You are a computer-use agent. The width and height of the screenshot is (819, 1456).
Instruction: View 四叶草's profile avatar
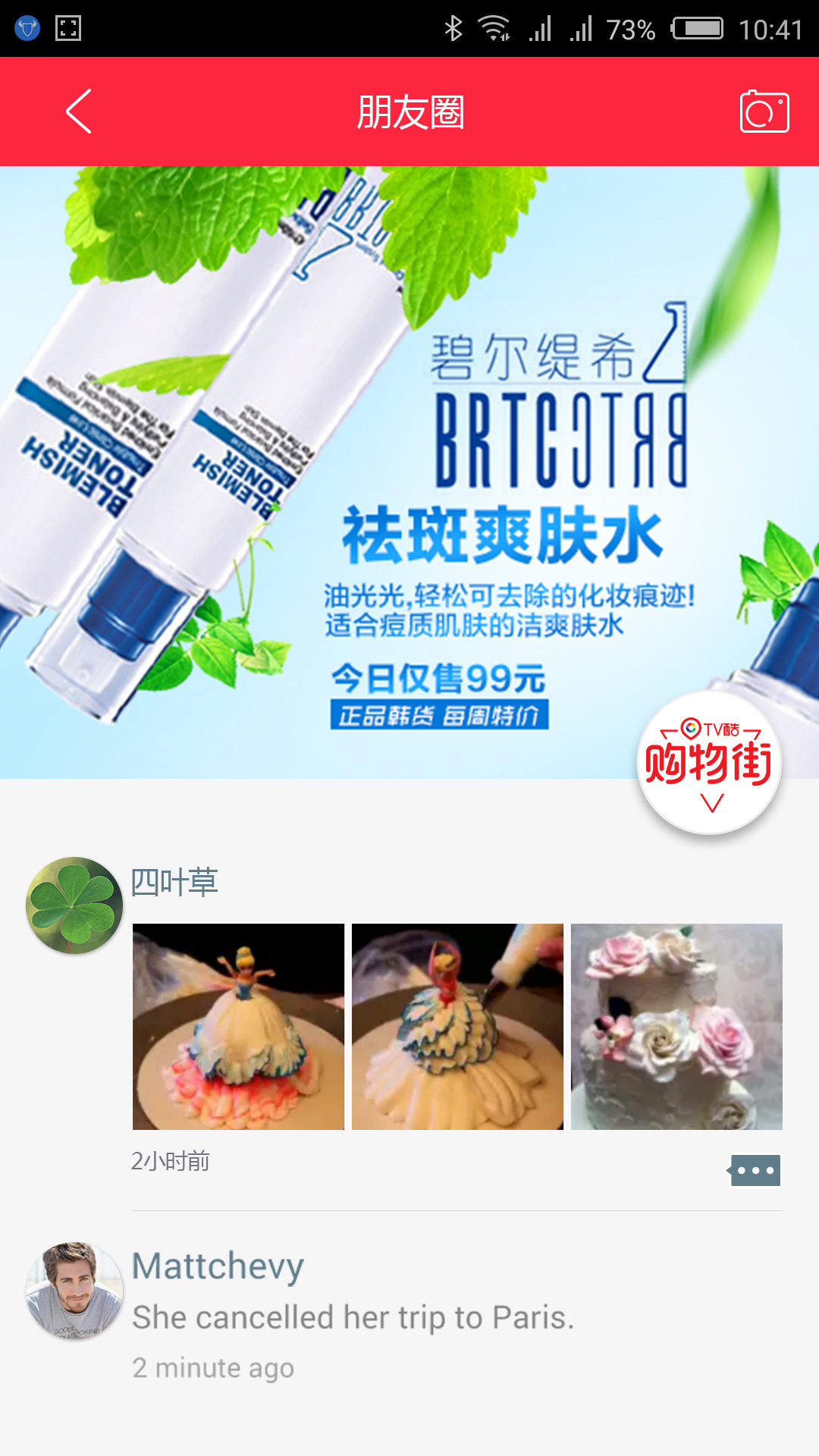[74, 905]
